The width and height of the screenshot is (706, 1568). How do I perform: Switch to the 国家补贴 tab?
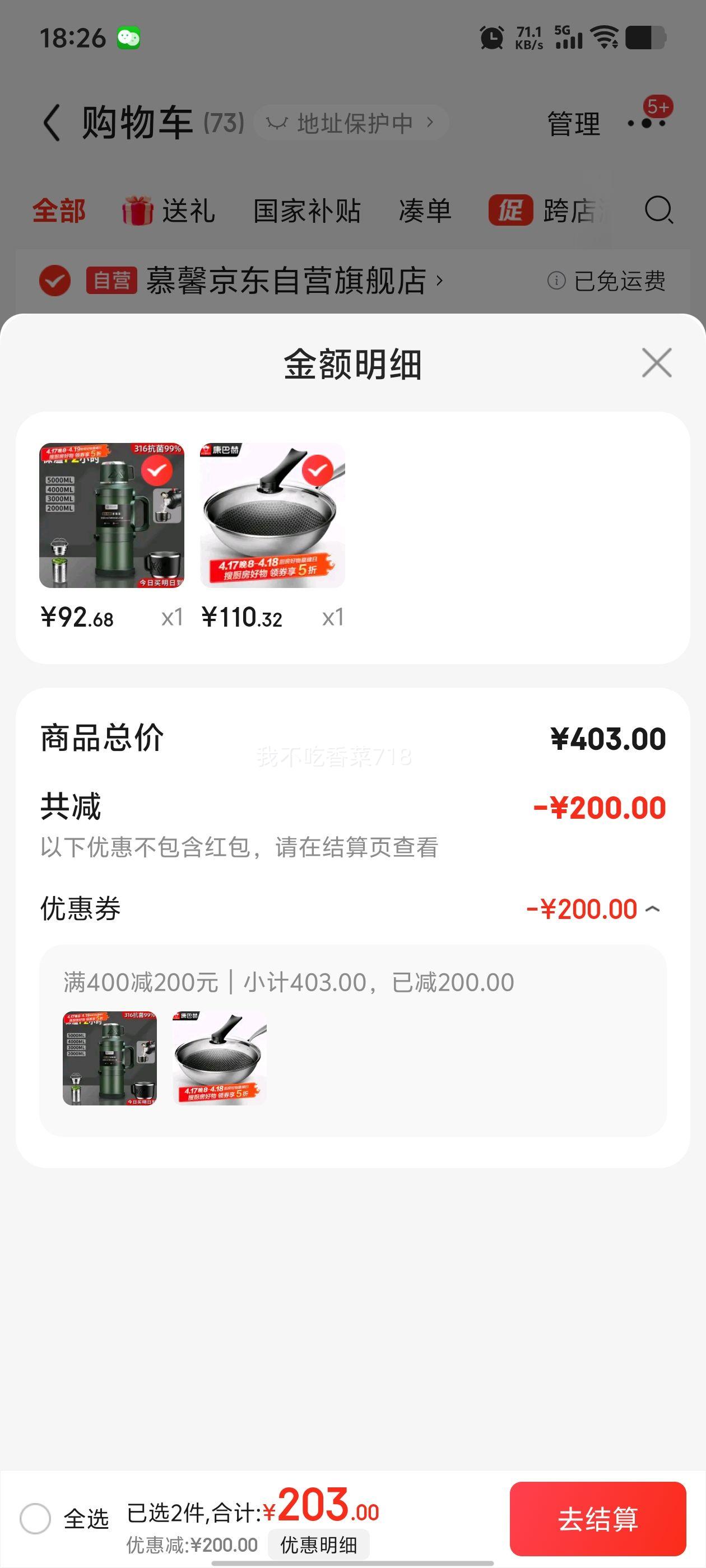click(x=307, y=211)
